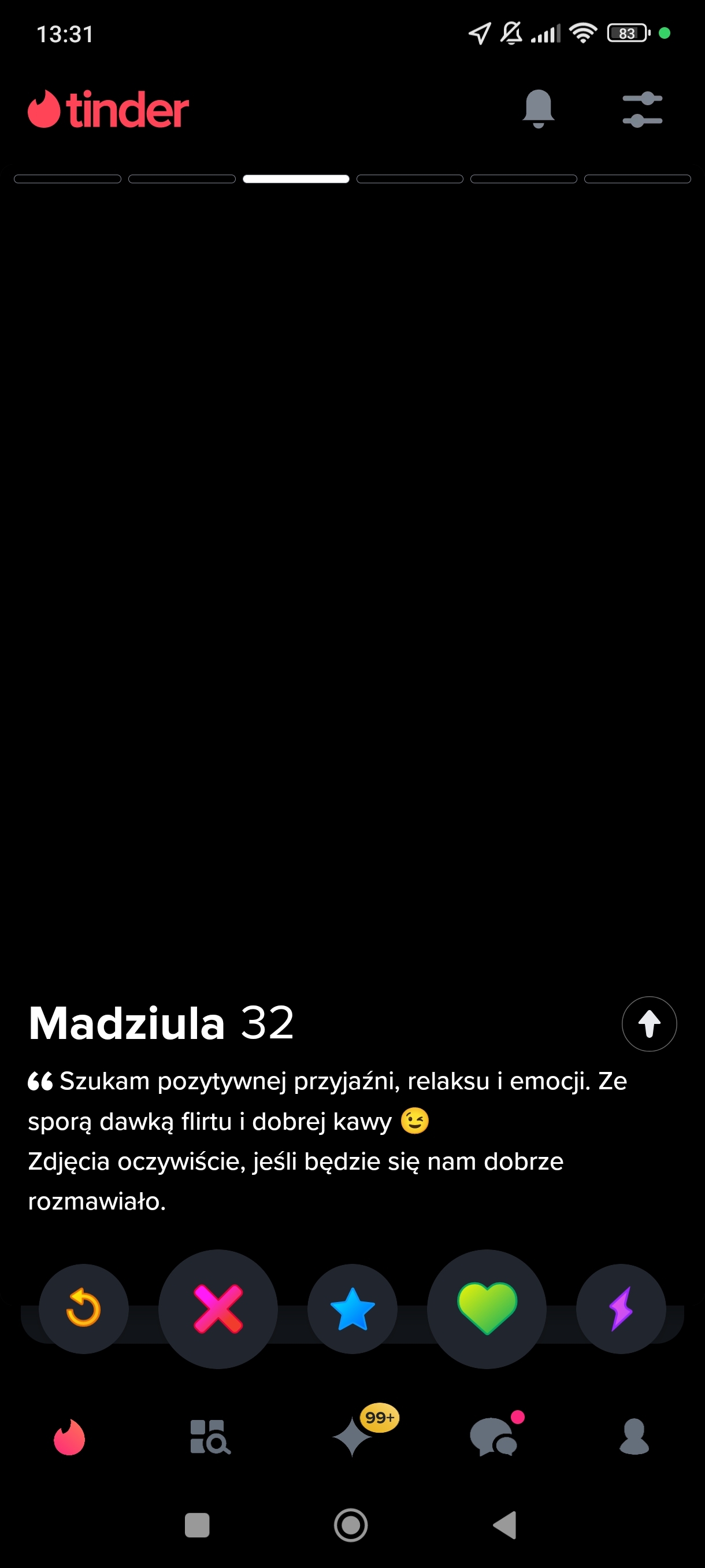705x1568 pixels.
Task: Go to the Android home screen
Action: [351, 1525]
